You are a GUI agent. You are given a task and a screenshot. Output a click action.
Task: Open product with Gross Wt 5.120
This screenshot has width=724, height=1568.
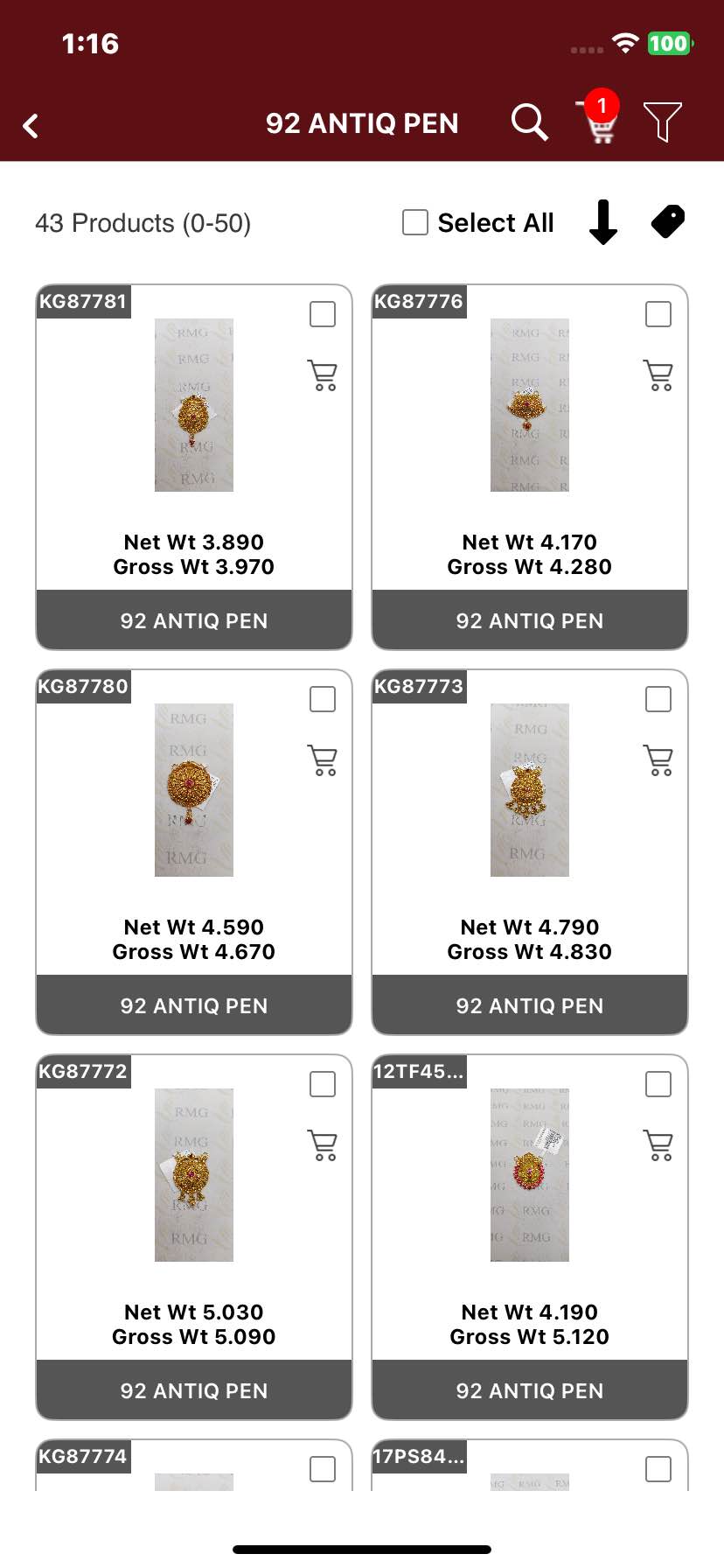click(529, 1175)
